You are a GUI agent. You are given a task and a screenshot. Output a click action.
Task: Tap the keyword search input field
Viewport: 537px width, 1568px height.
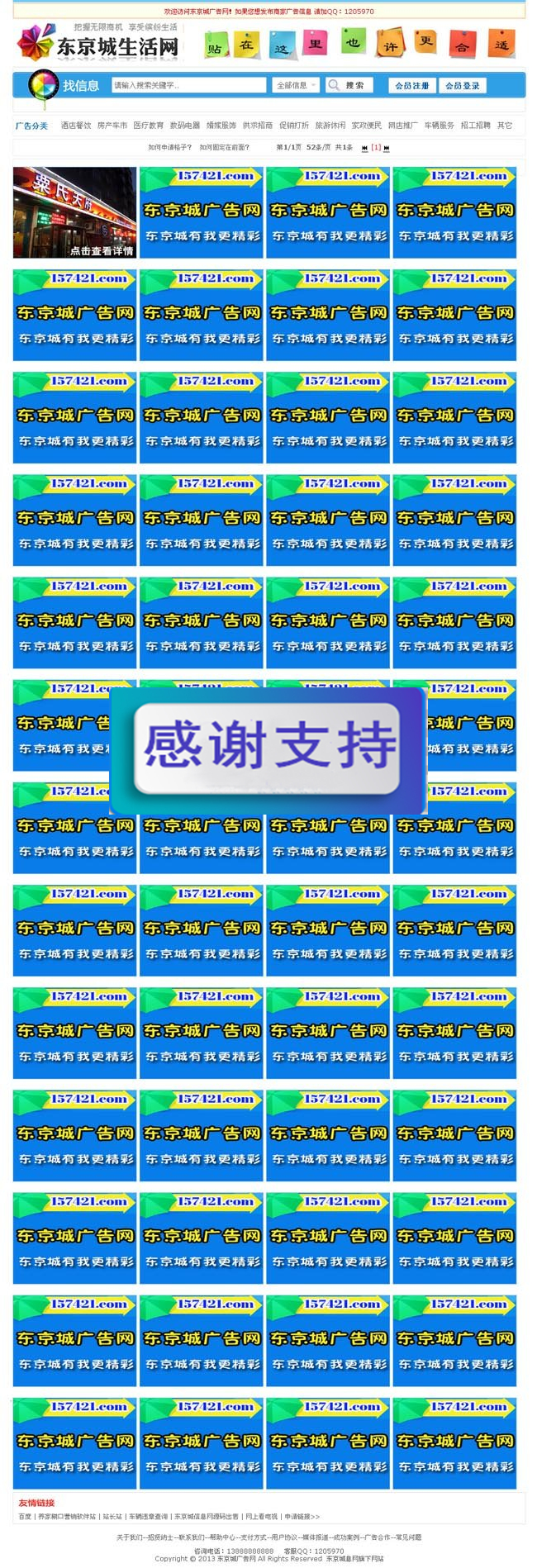point(188,85)
